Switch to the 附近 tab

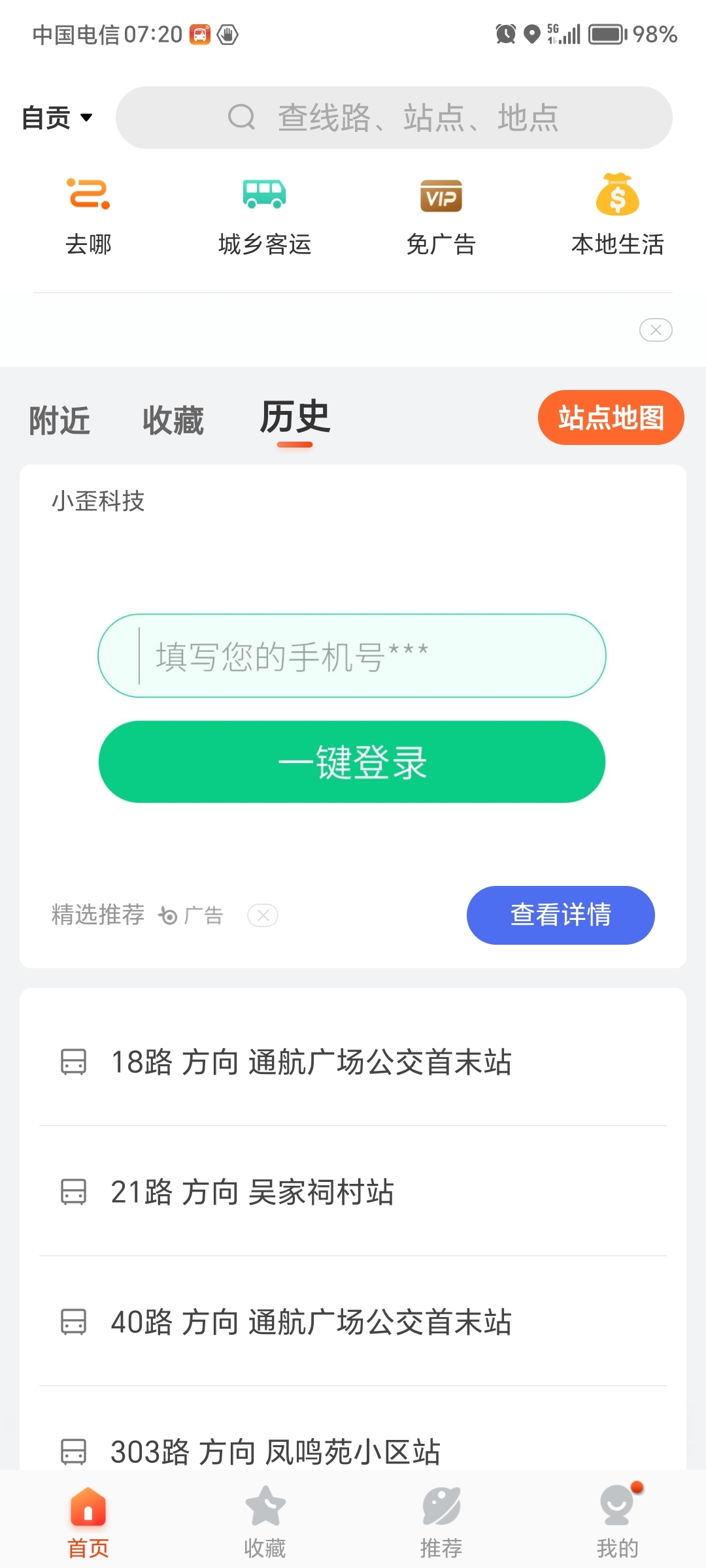pyautogui.click(x=59, y=419)
